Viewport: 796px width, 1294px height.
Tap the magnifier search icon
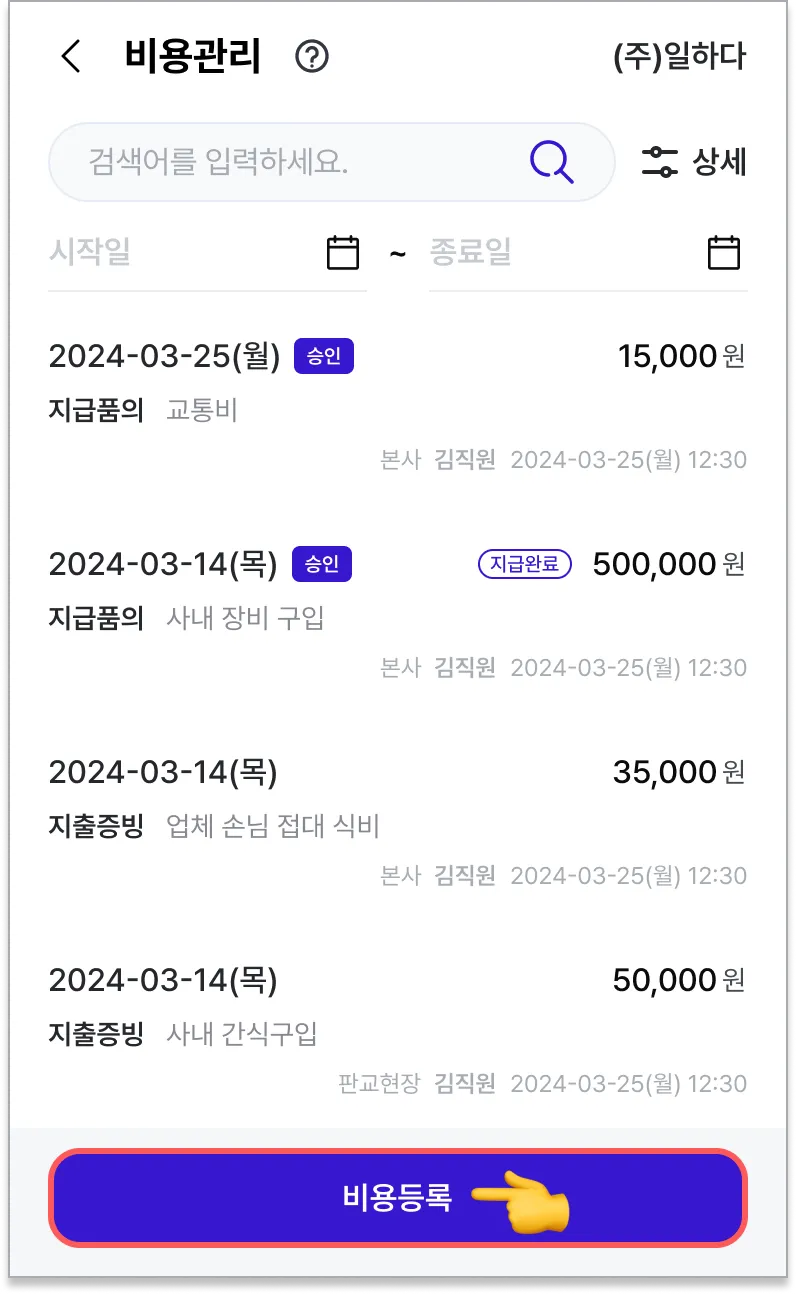point(551,162)
